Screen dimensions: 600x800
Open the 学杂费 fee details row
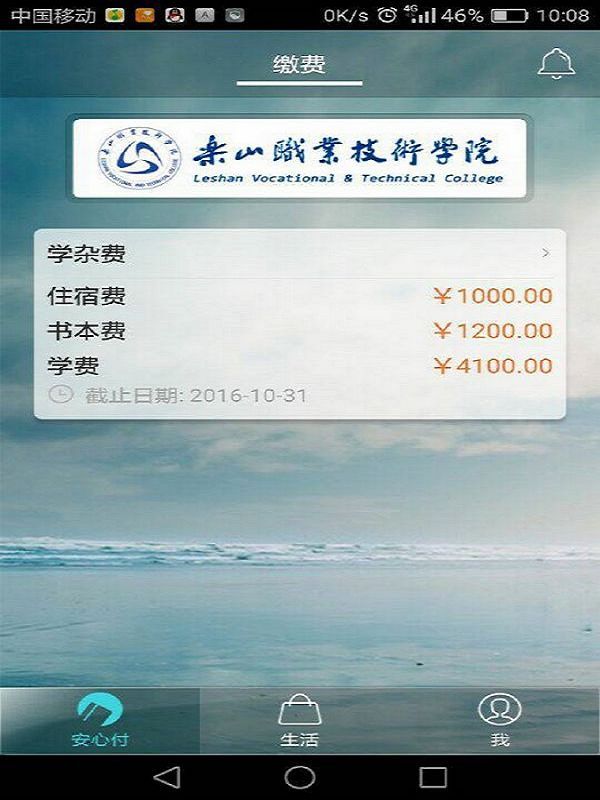[x=300, y=254]
